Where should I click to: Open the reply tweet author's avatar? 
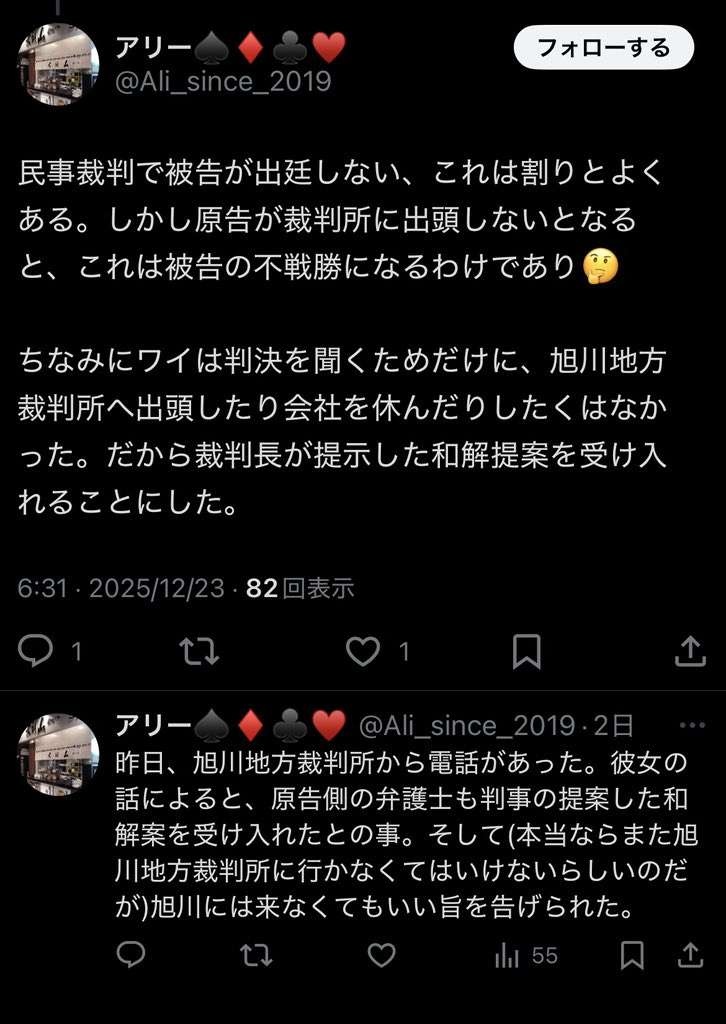pyautogui.click(x=58, y=754)
